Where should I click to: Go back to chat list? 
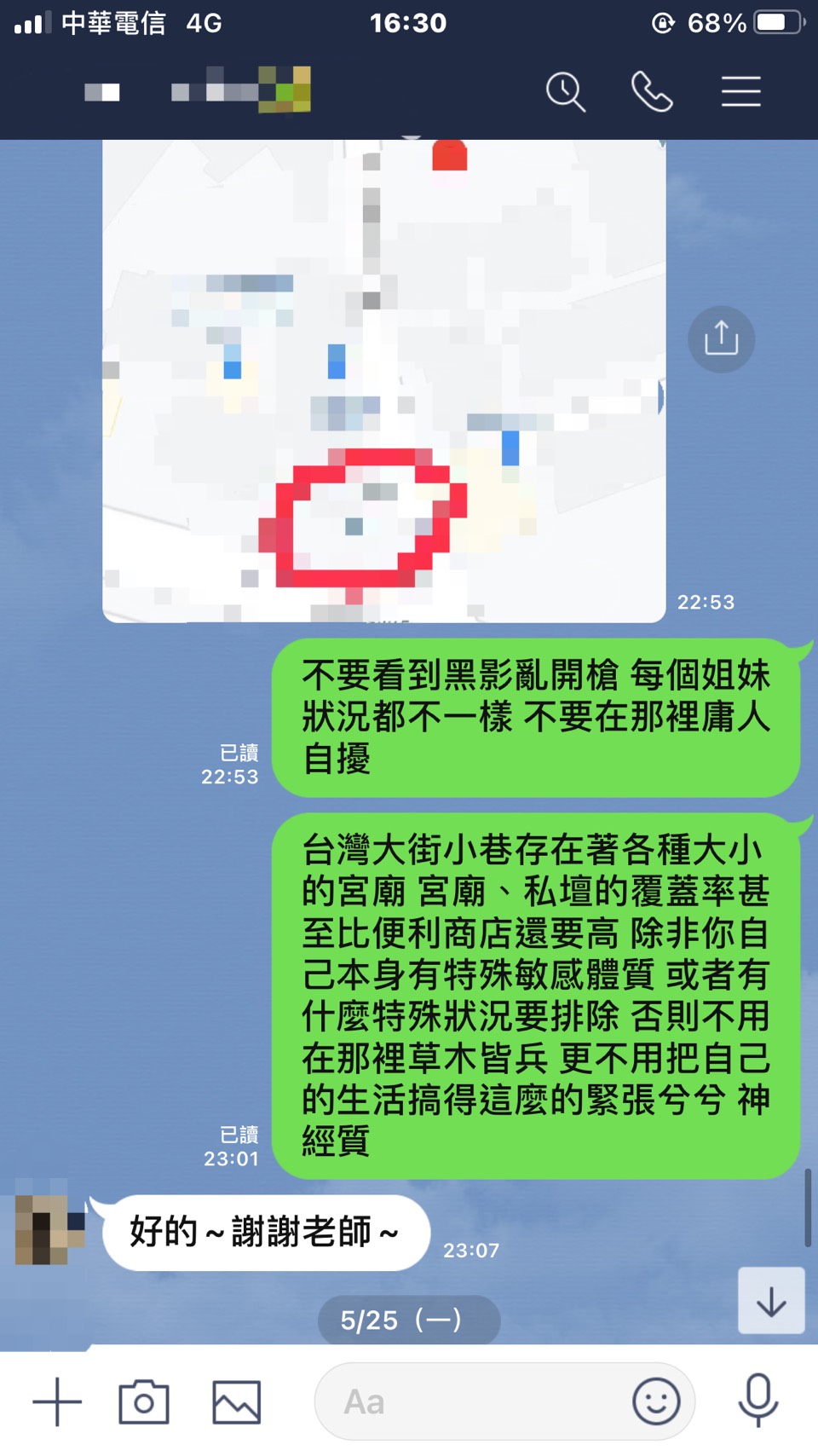click(101, 92)
